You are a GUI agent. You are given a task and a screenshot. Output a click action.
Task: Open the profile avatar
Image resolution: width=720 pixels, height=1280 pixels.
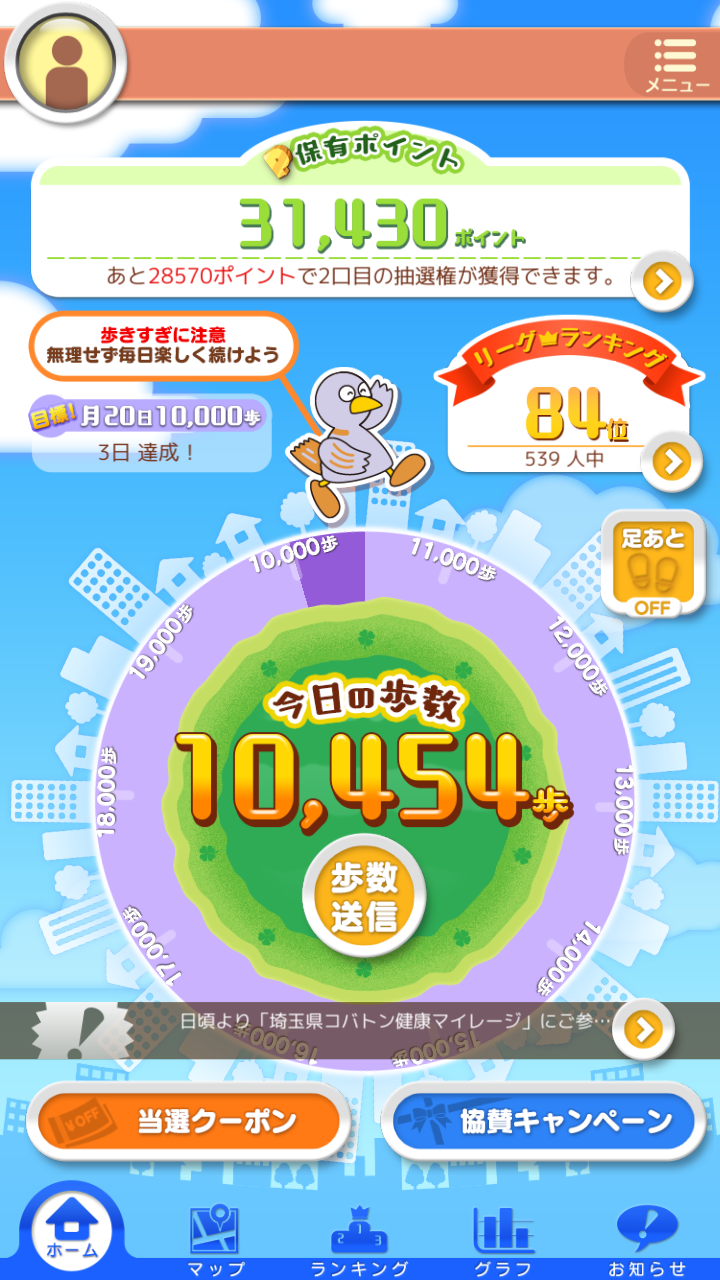tap(66, 62)
